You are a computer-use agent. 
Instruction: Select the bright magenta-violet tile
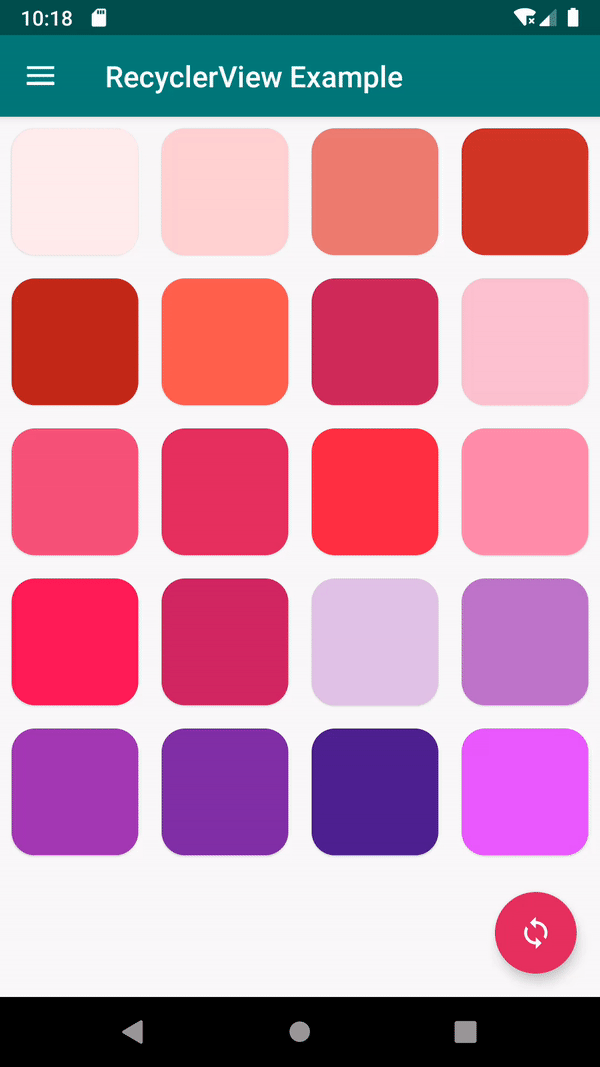pyautogui.click(x=524, y=791)
